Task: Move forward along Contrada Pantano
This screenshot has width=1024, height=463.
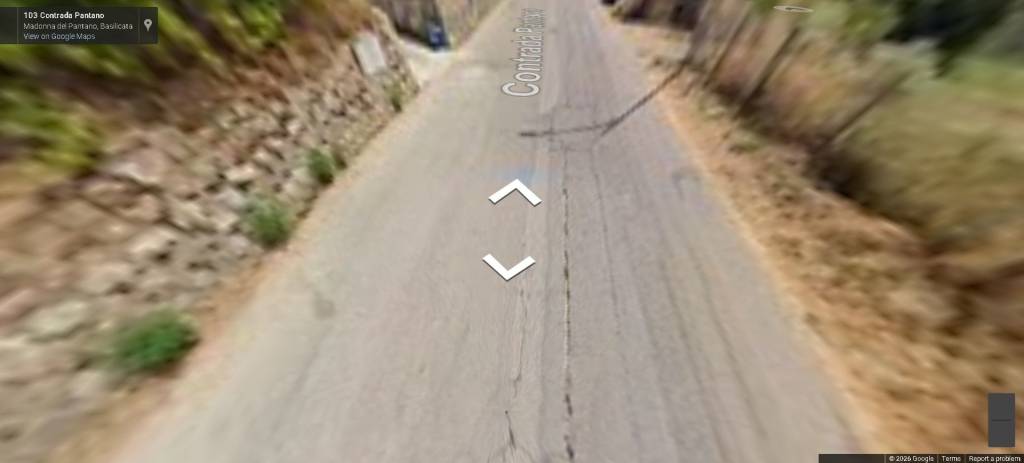Action: 514,192
